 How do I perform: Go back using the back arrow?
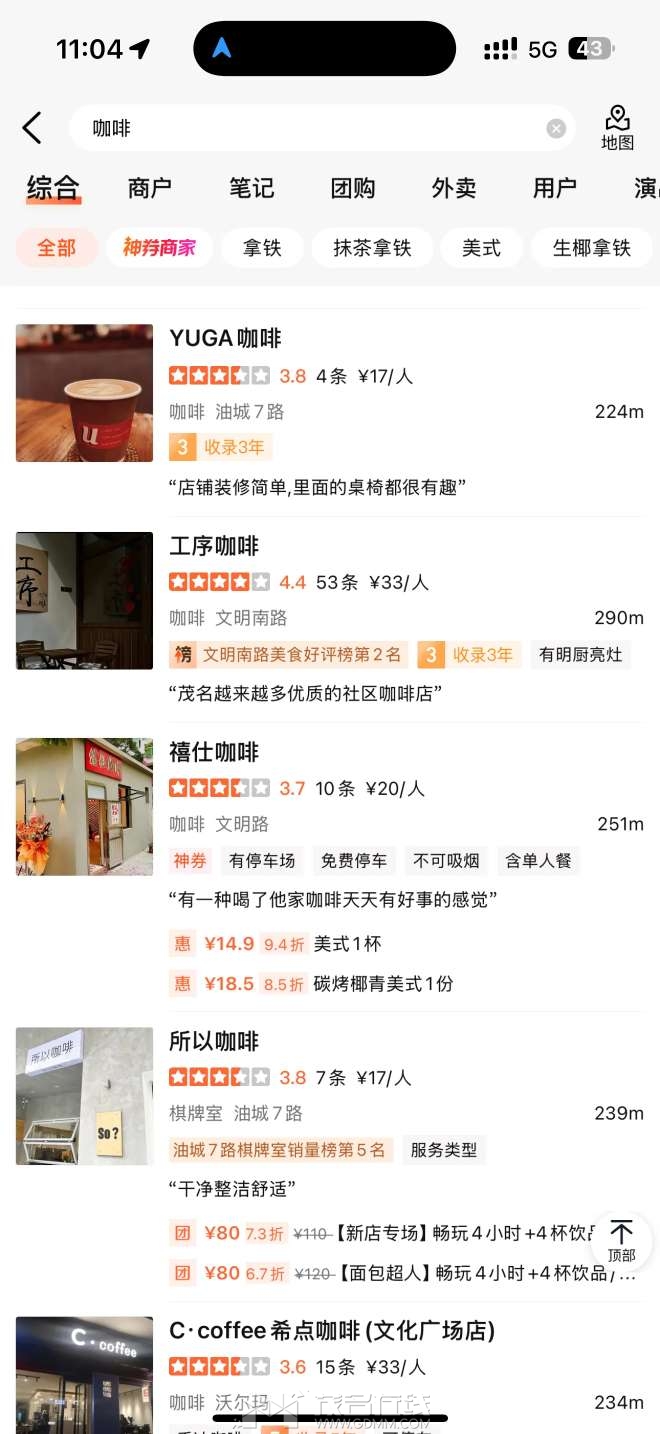pyautogui.click(x=32, y=128)
